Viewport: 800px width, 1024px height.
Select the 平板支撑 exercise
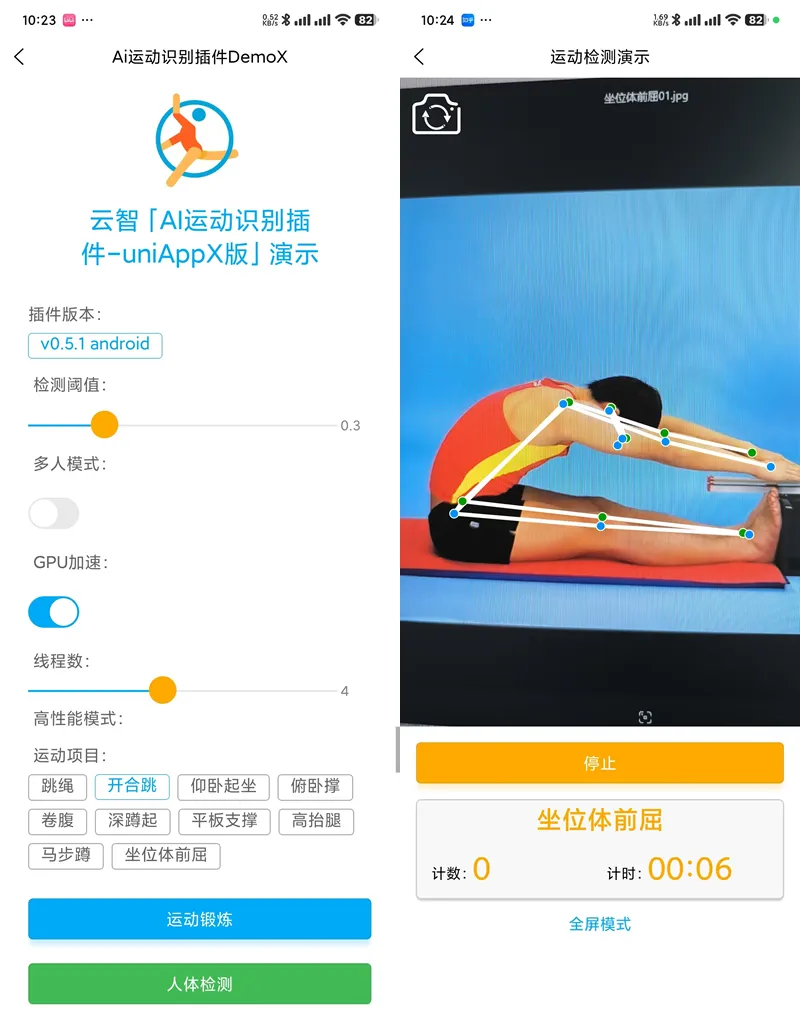(224, 821)
